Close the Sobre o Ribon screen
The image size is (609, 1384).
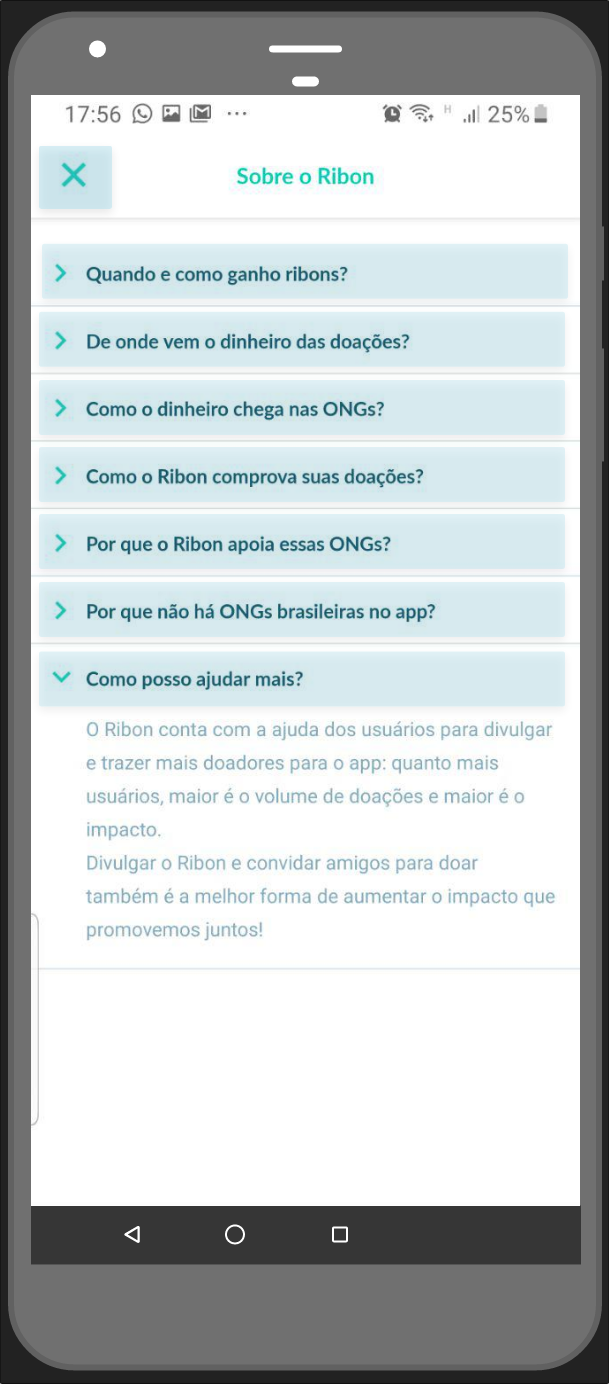[75, 177]
